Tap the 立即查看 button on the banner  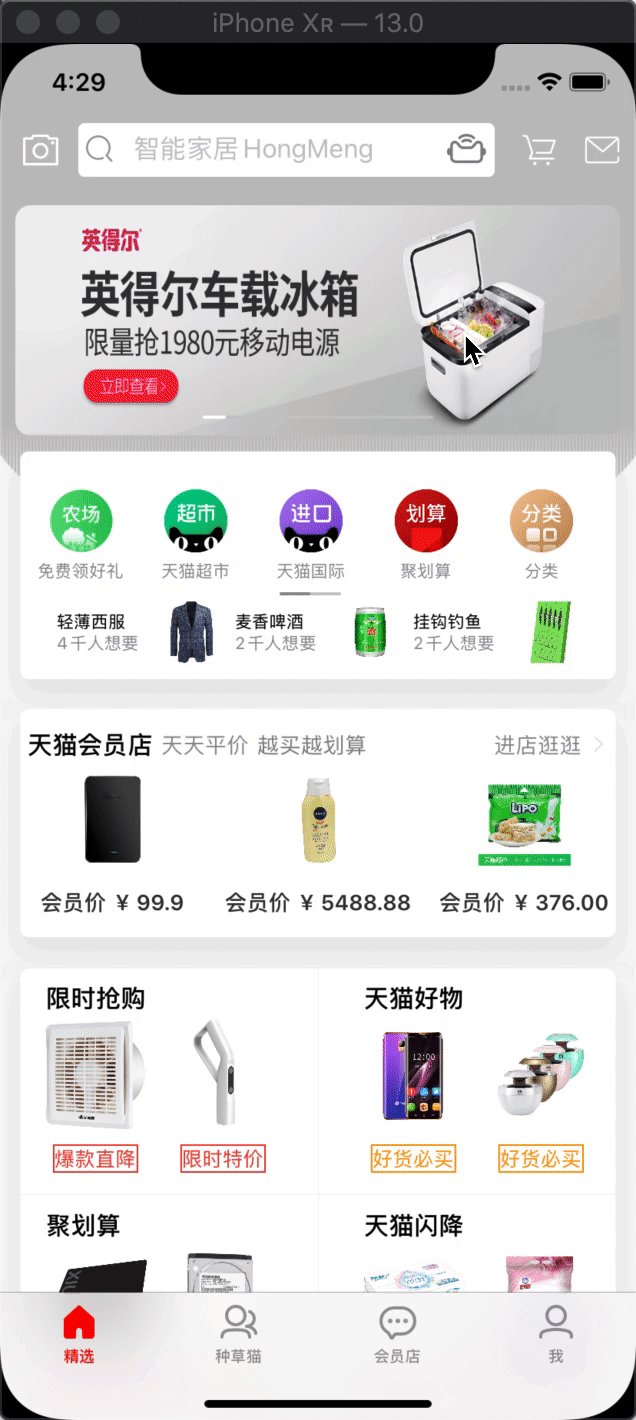pyautogui.click(x=130, y=386)
